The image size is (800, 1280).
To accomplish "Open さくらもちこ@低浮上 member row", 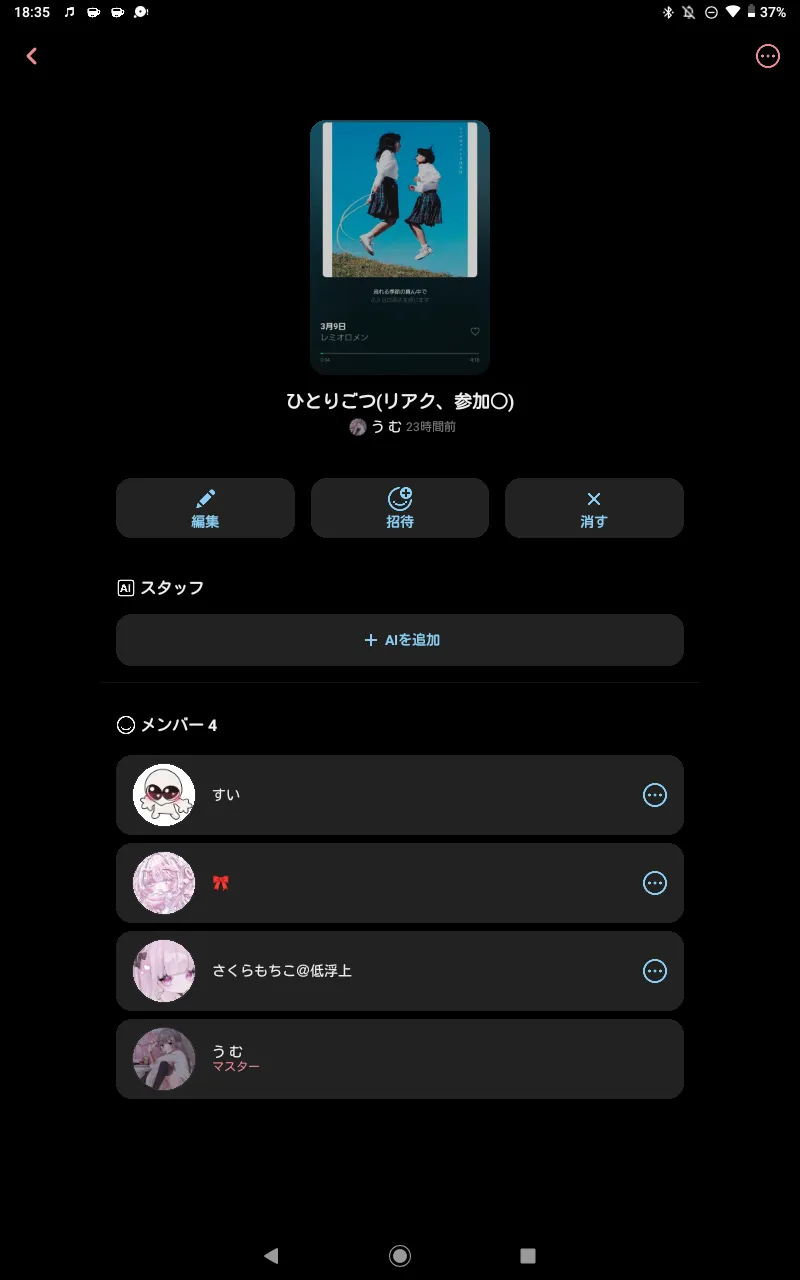I will tap(400, 971).
